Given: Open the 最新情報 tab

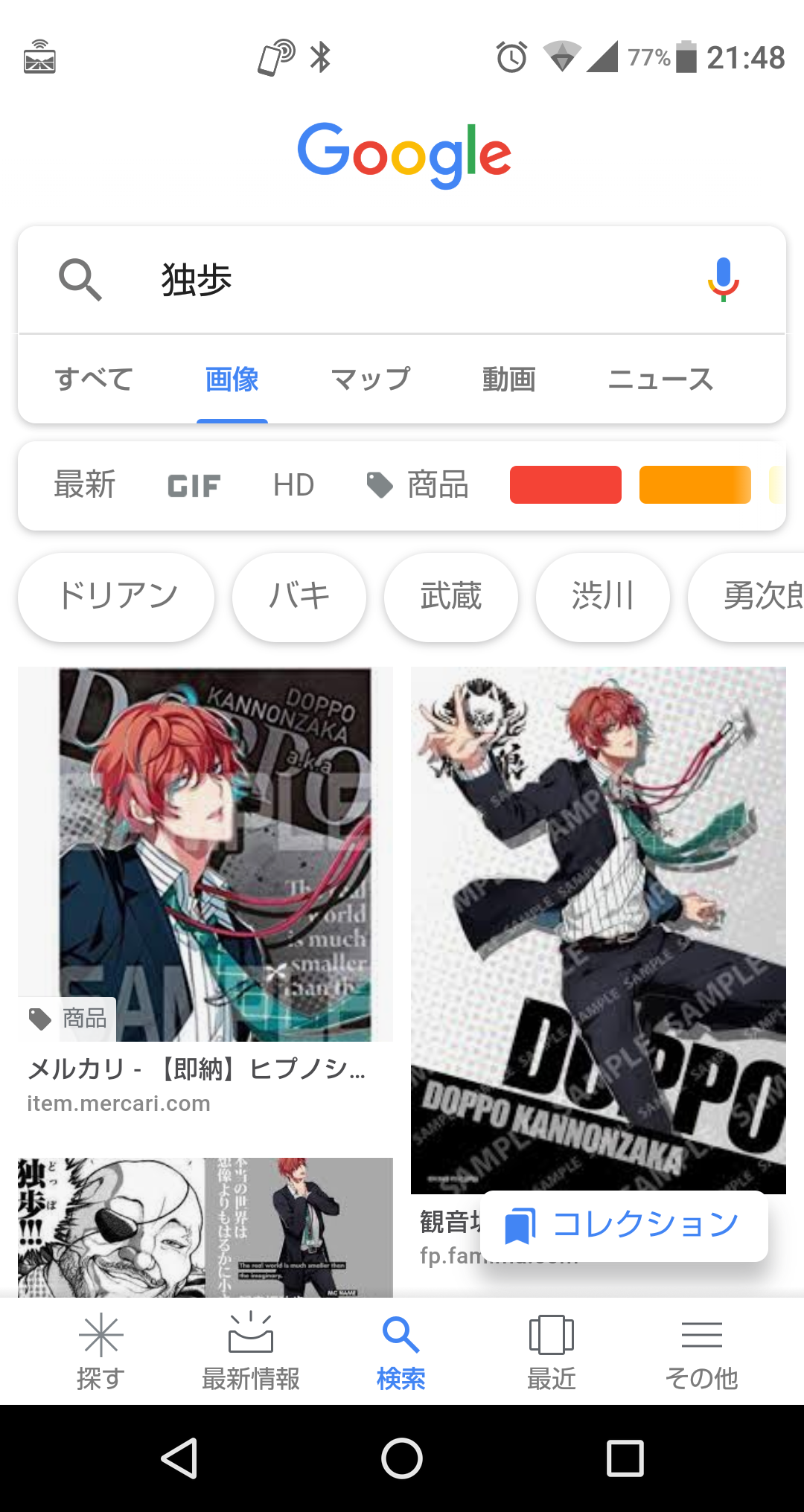Looking at the screenshot, I should (x=251, y=1352).
